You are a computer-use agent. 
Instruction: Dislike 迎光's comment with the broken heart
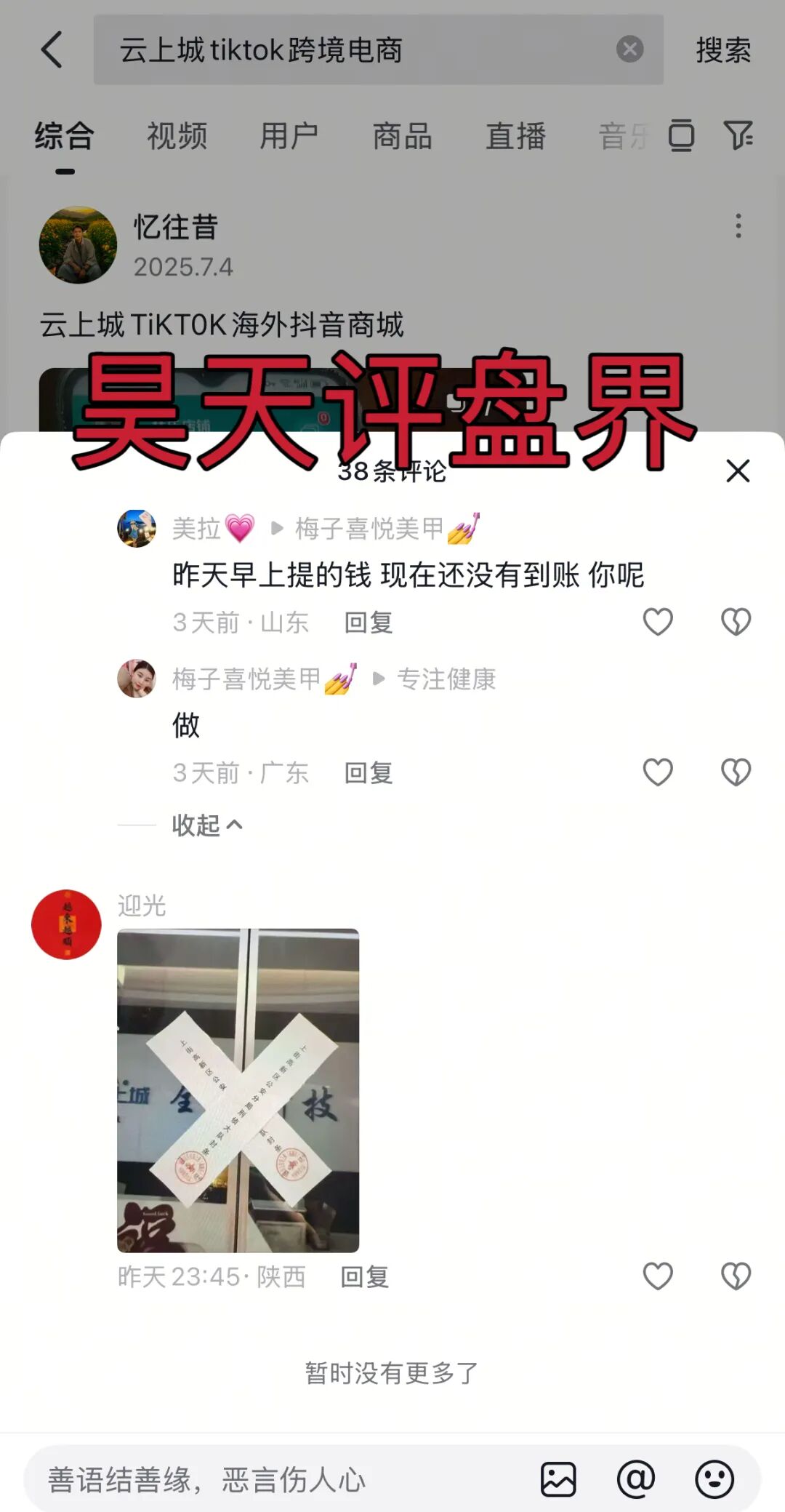pos(735,1277)
